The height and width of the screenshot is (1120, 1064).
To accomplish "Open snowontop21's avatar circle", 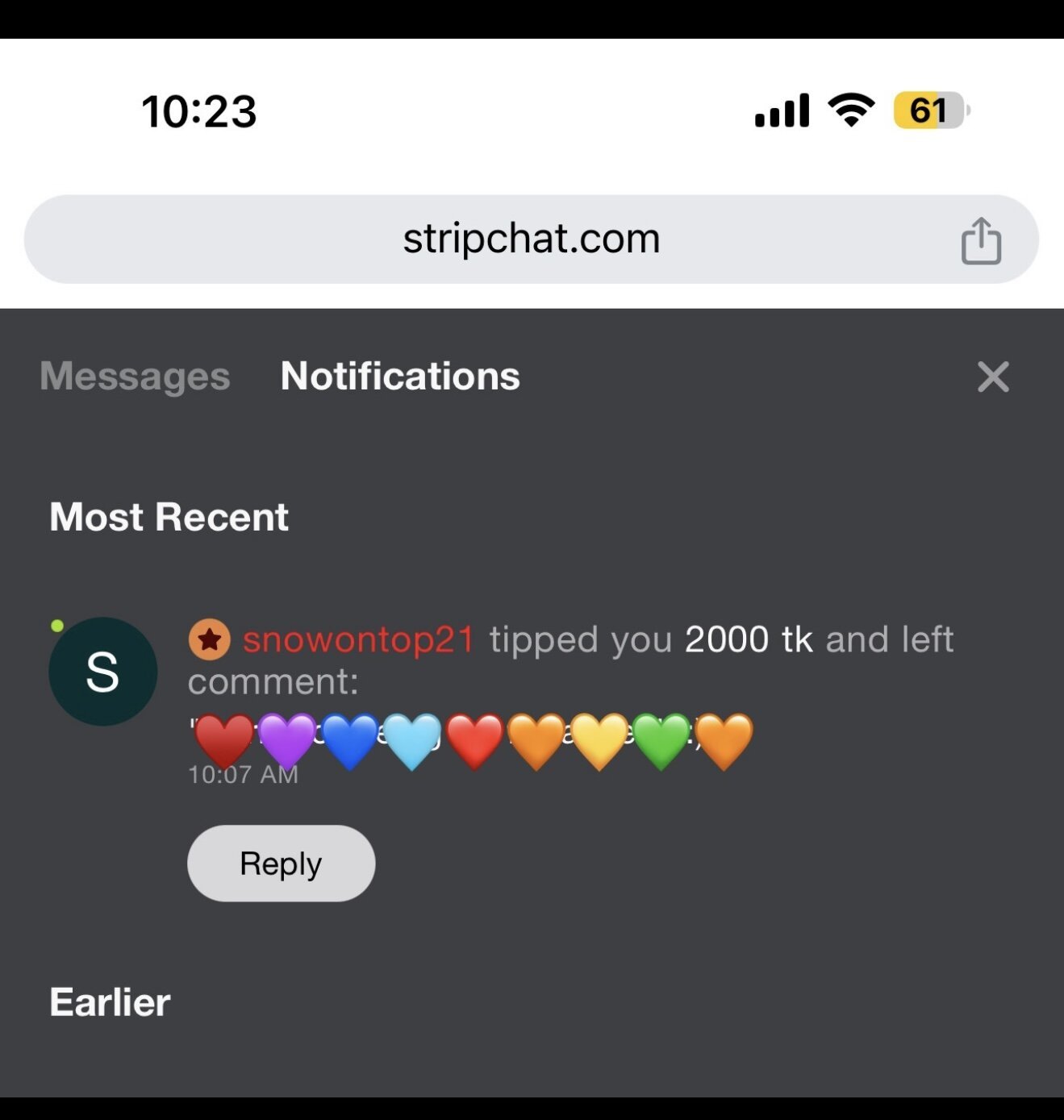I will click(102, 672).
